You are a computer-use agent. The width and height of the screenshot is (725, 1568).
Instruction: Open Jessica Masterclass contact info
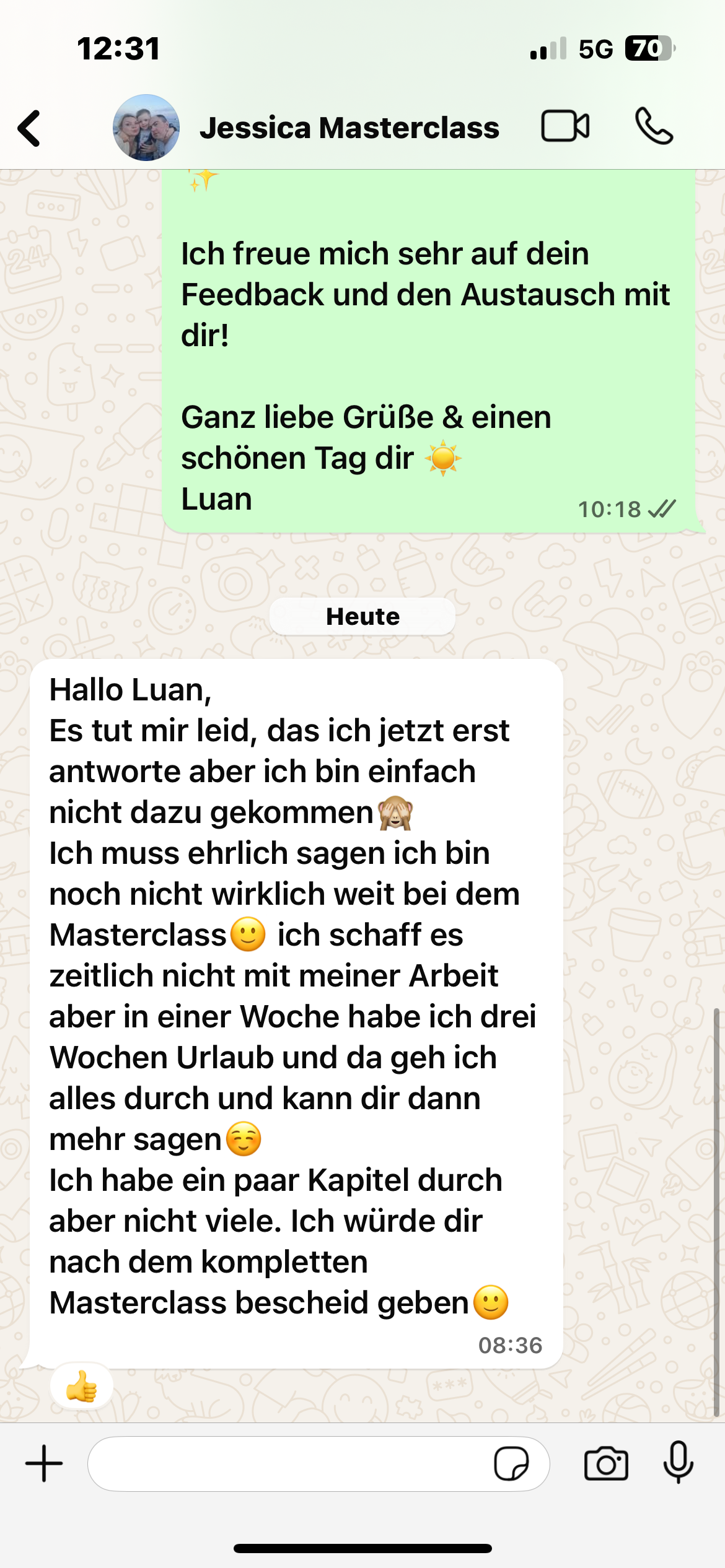pos(349,128)
